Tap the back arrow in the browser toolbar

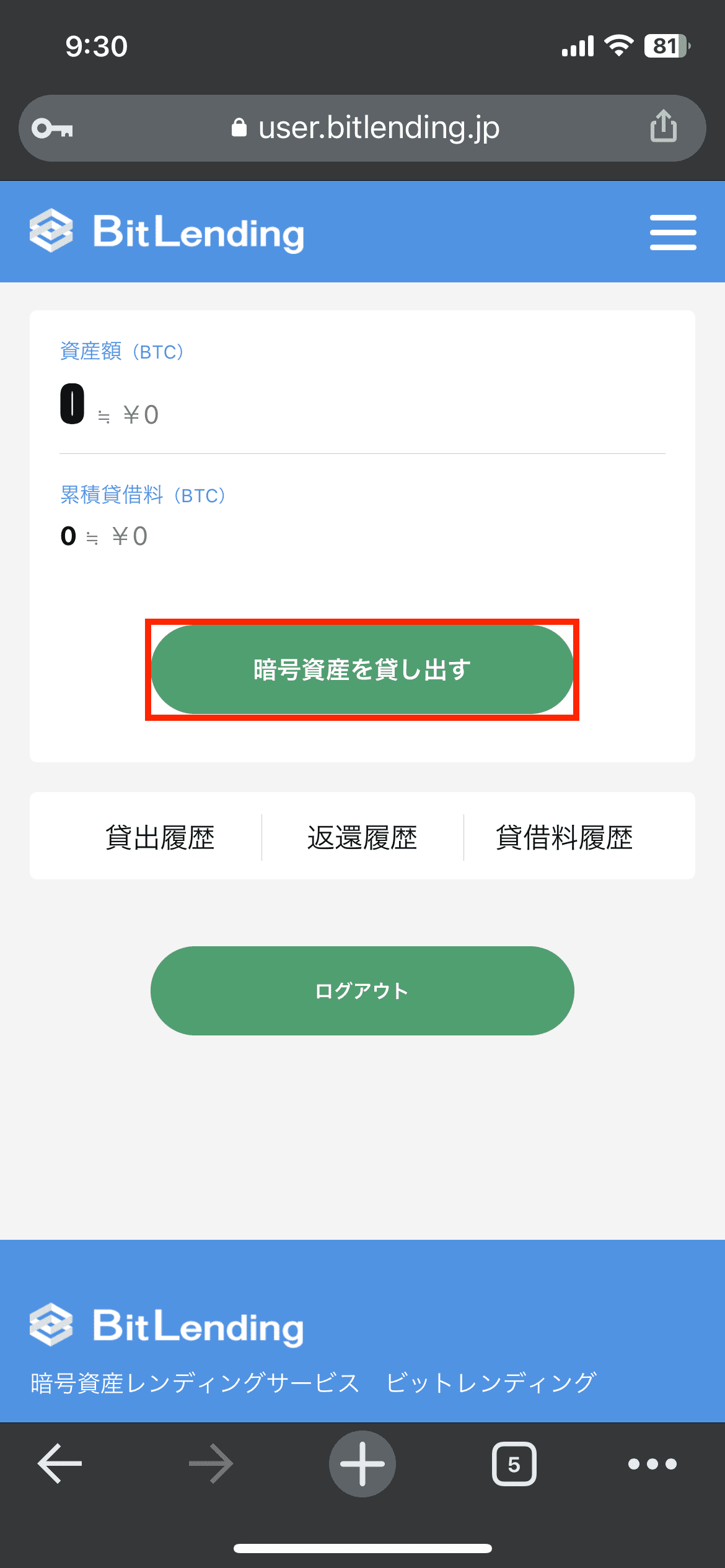click(x=58, y=1463)
